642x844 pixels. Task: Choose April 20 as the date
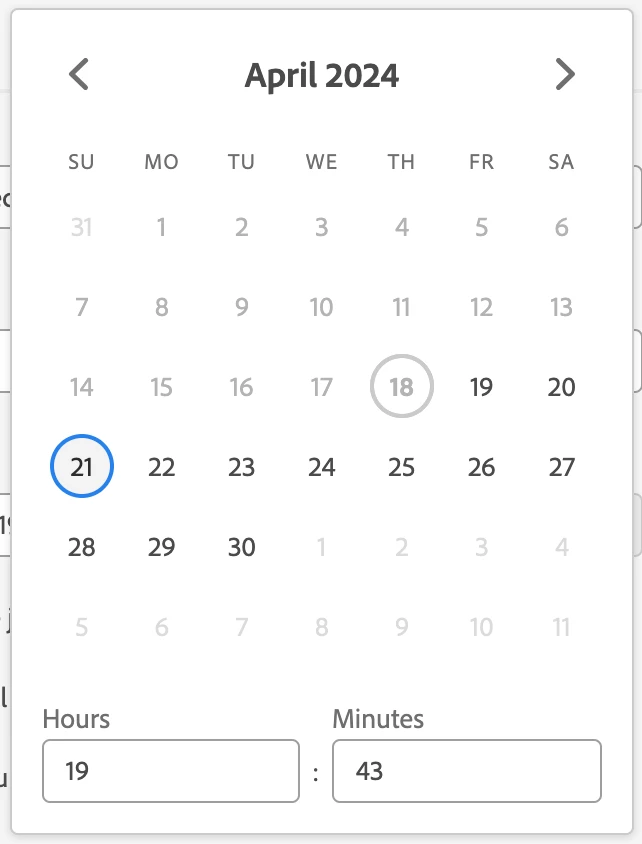pyautogui.click(x=562, y=387)
